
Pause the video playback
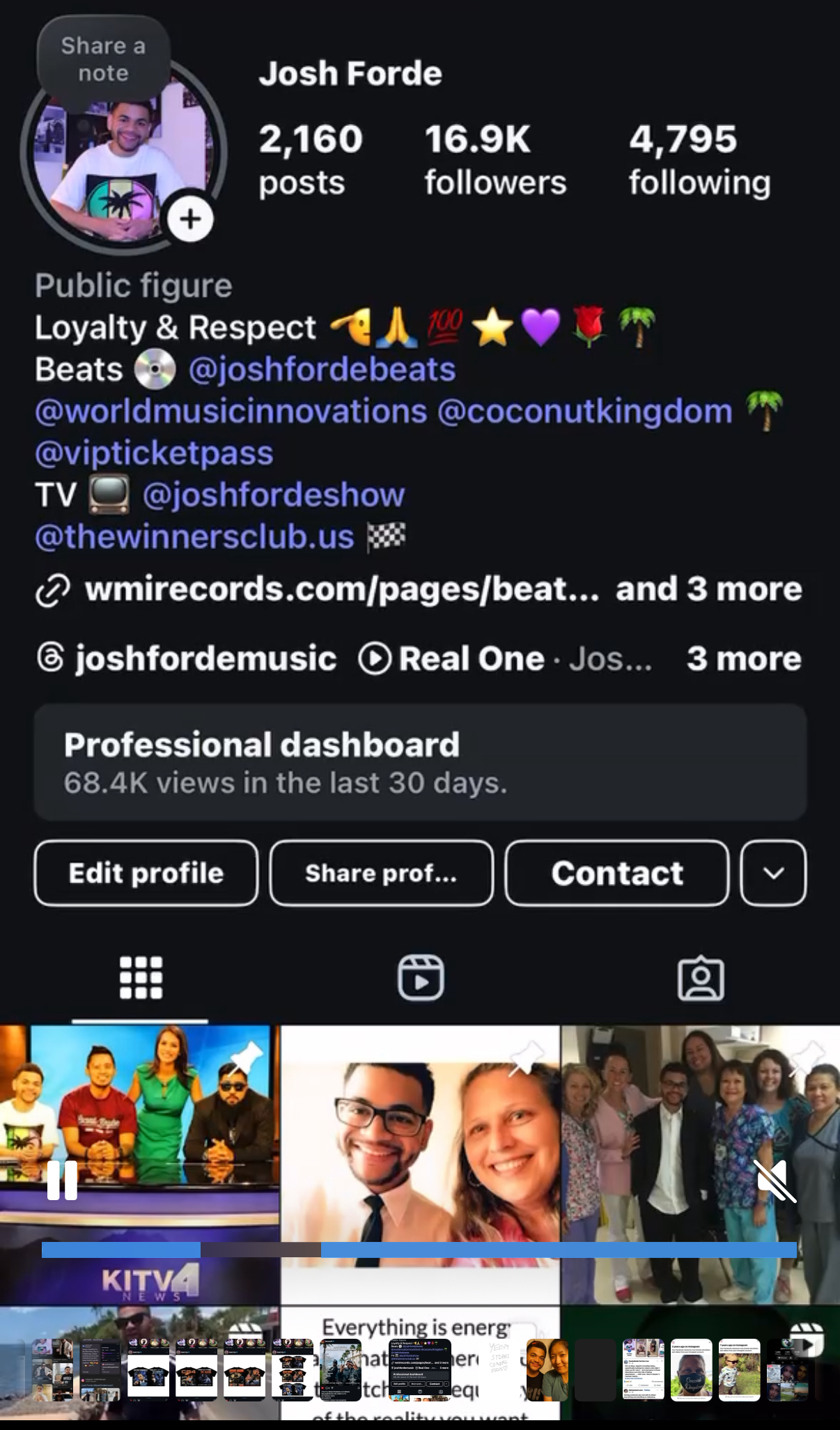62,1179
